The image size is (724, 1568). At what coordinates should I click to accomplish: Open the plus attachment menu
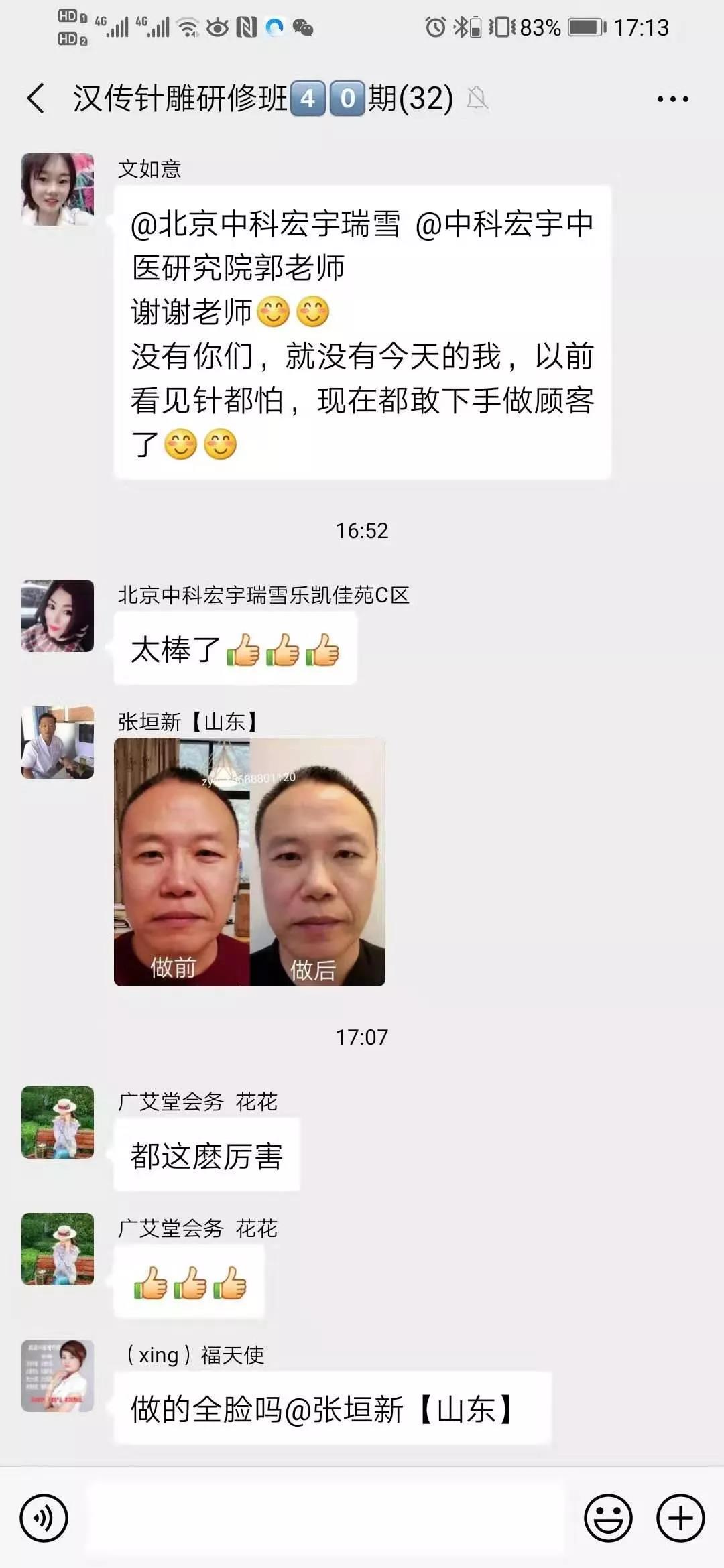680,1518
